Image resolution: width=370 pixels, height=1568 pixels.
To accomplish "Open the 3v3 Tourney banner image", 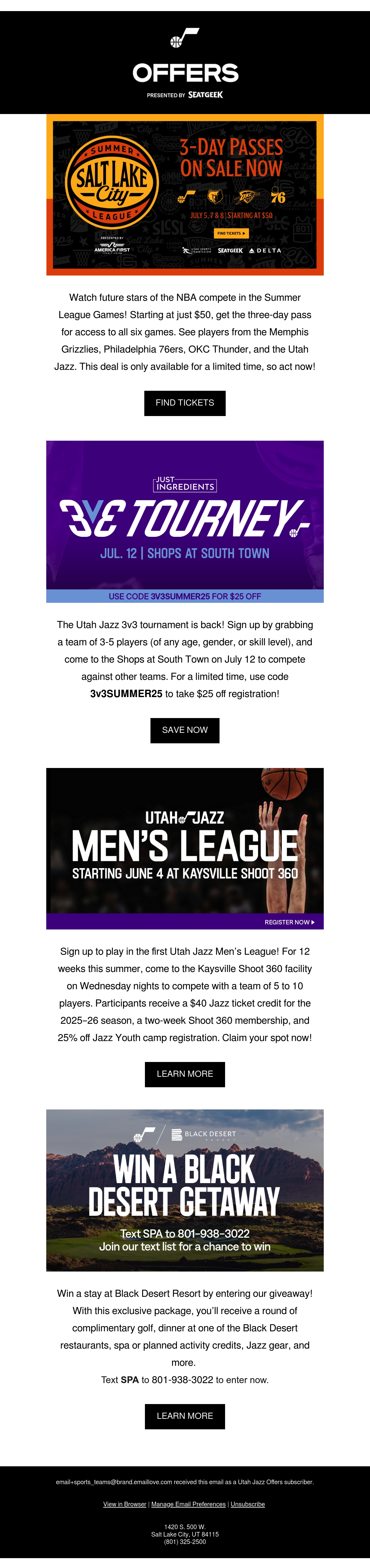I will tap(185, 522).
